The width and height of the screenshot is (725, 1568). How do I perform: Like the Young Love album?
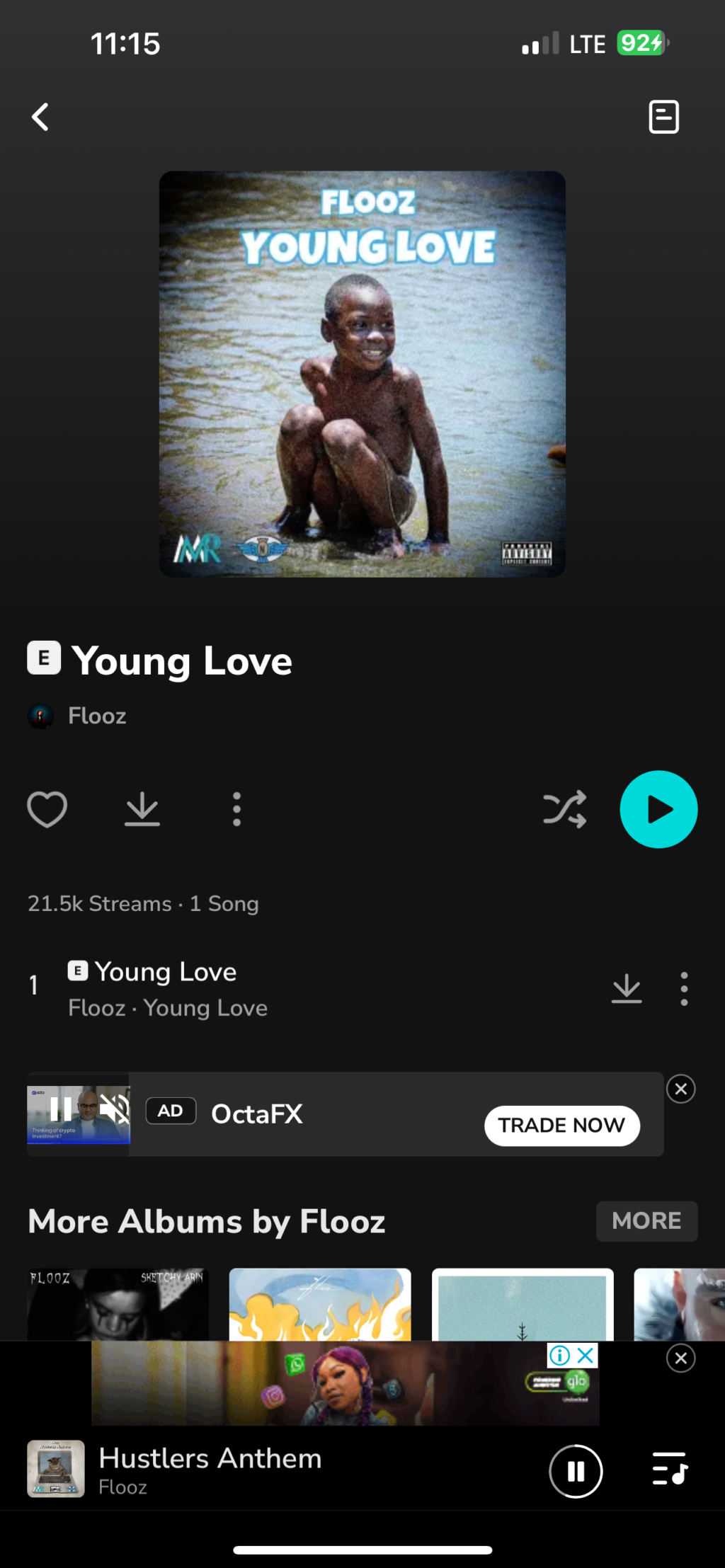pos(47,809)
